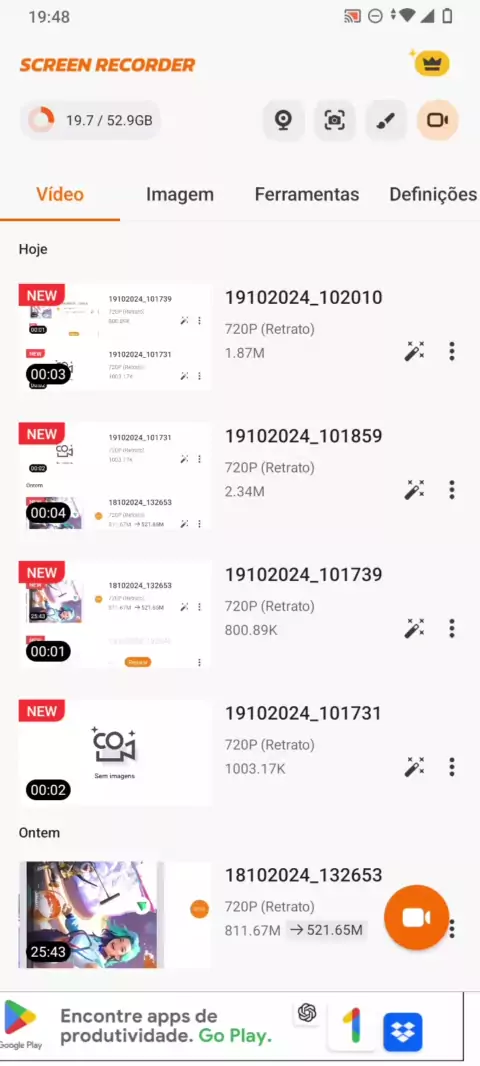Play the 25:43 video 18102024_132653

[x=115, y=915]
